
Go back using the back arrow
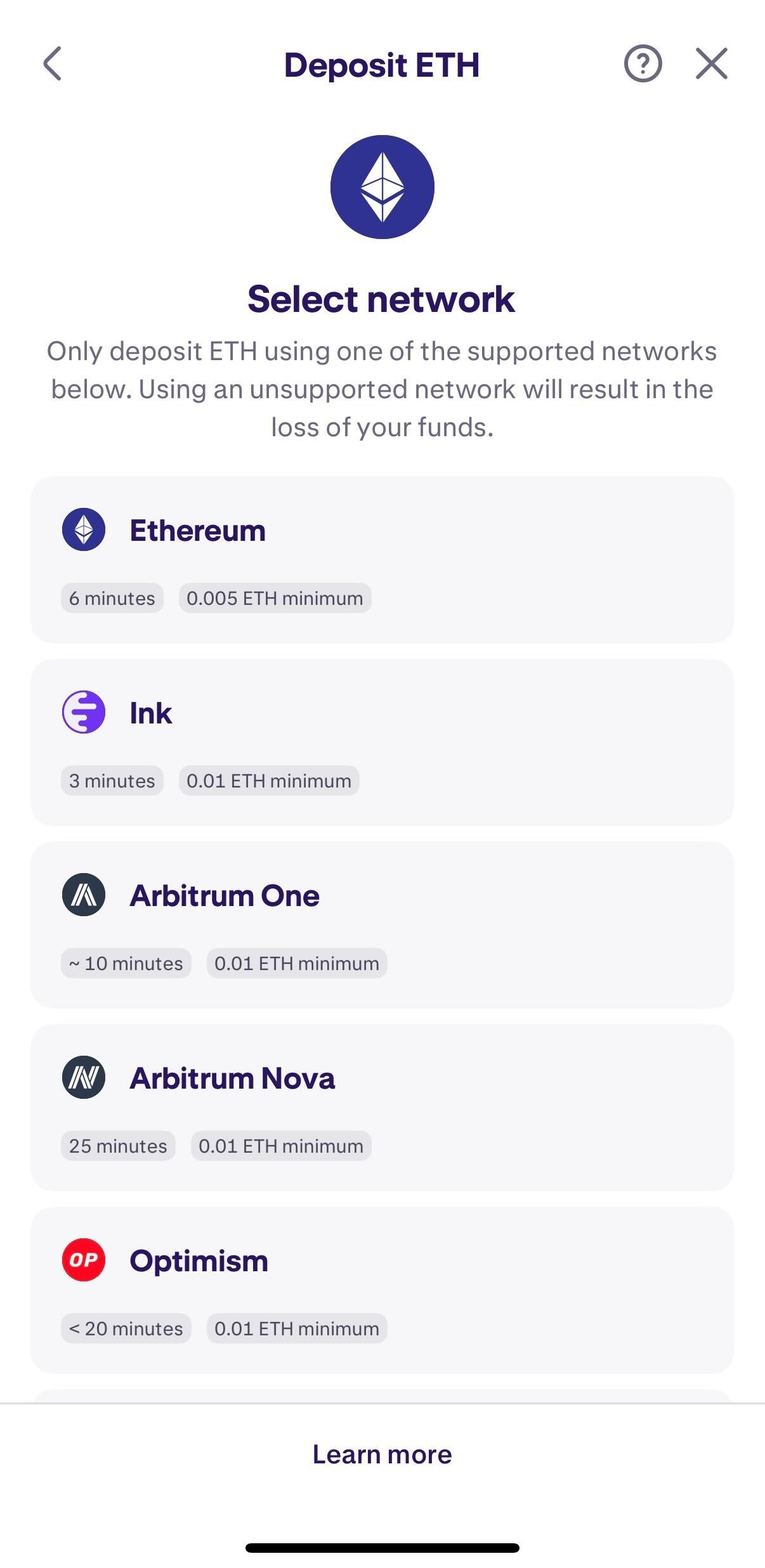53,64
